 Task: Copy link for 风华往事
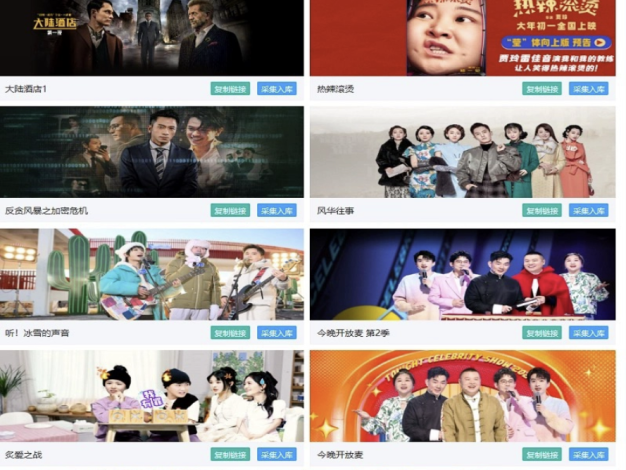tap(542, 211)
